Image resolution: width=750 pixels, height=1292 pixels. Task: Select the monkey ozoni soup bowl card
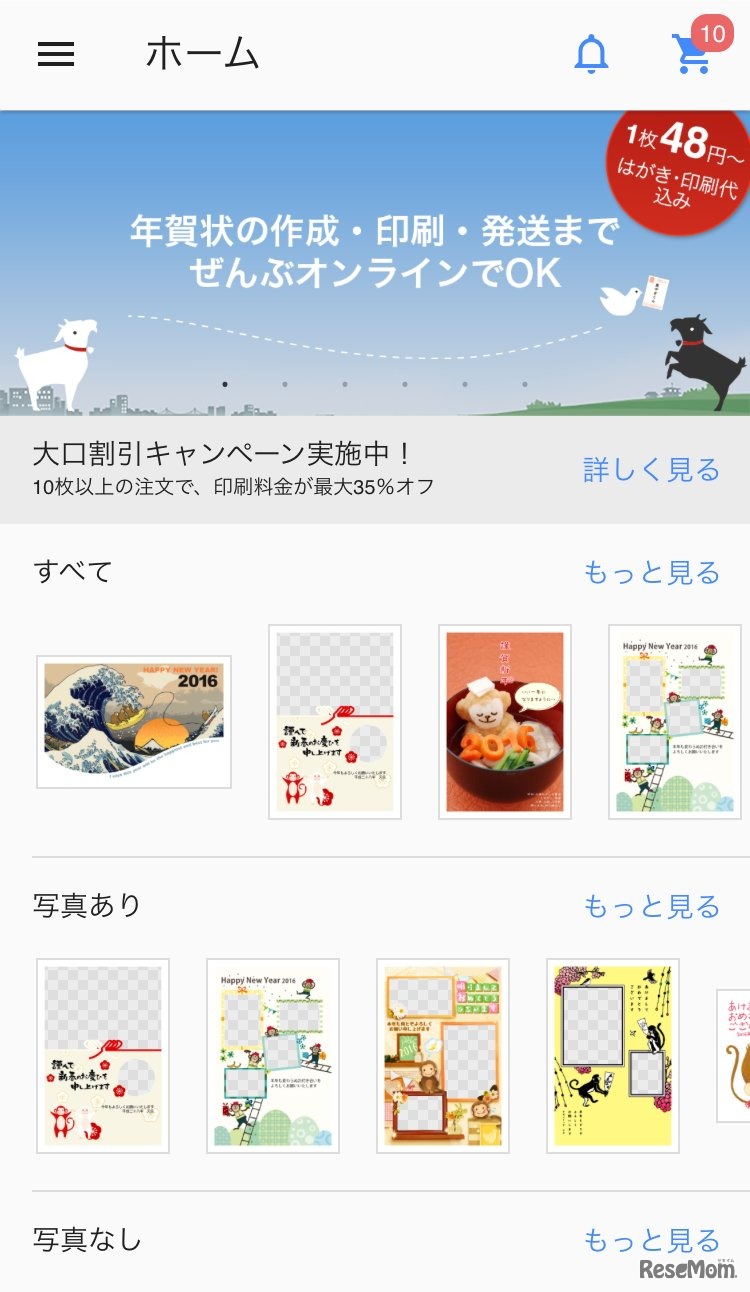pyautogui.click(x=504, y=722)
